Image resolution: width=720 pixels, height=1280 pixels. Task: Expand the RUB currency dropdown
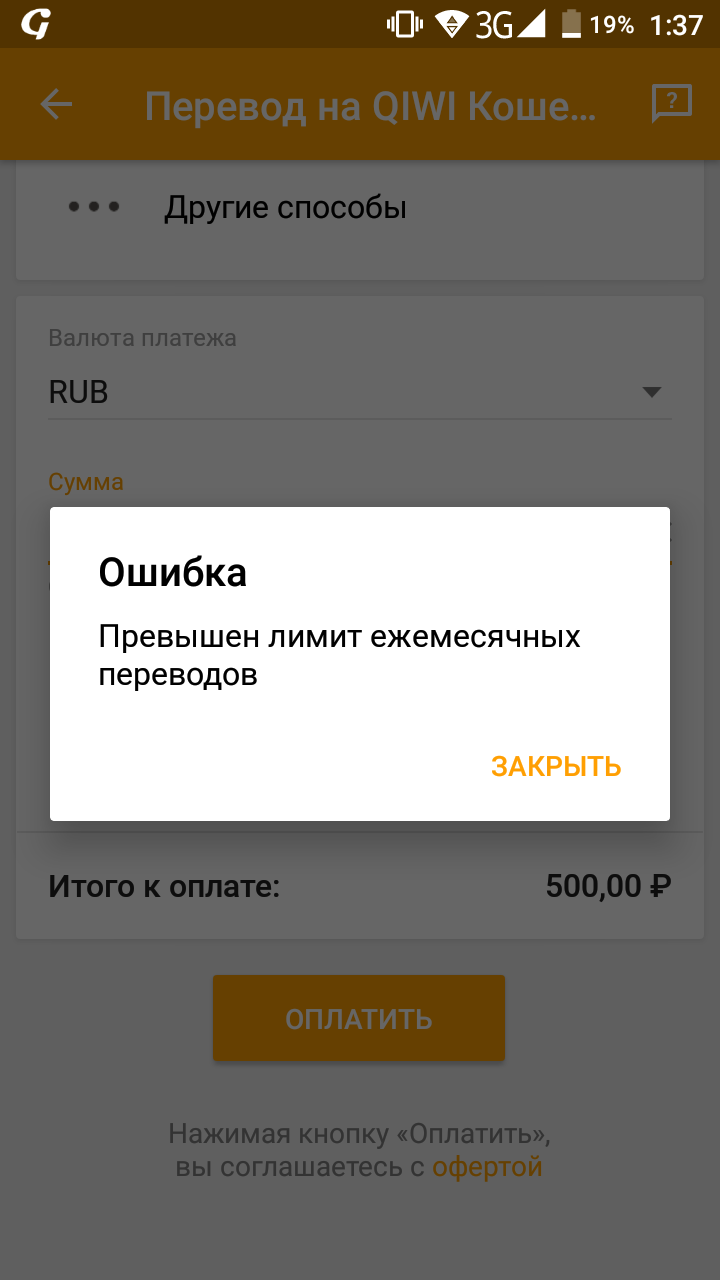360,392
